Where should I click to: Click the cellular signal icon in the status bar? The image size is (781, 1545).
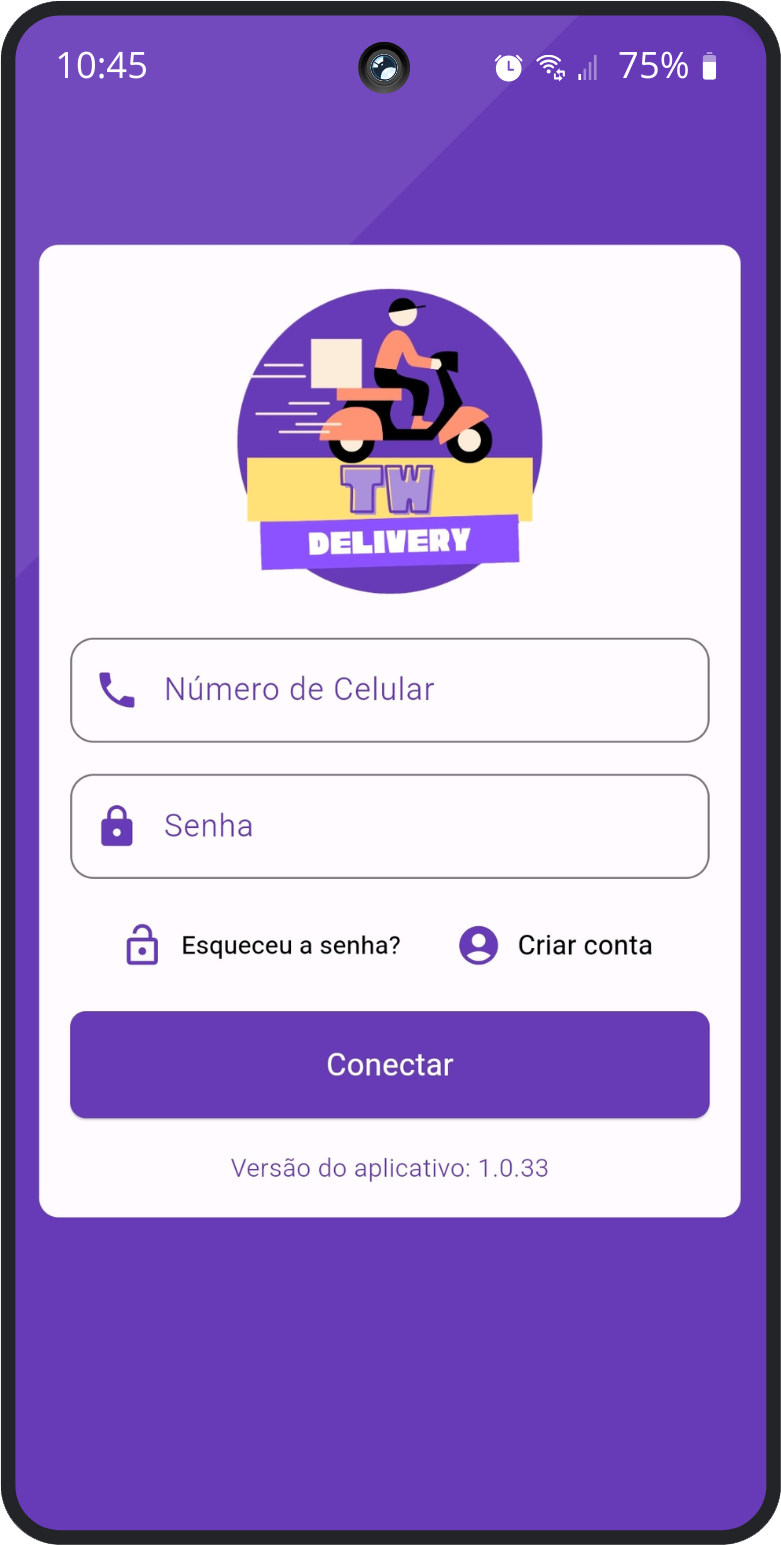click(x=588, y=70)
